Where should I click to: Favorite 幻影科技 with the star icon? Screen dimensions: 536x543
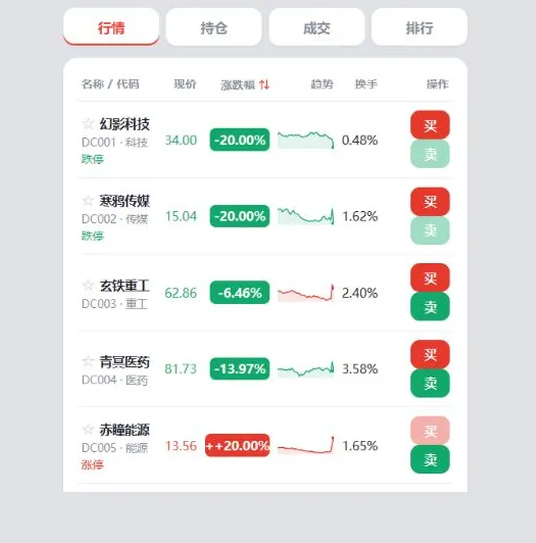click(x=88, y=123)
